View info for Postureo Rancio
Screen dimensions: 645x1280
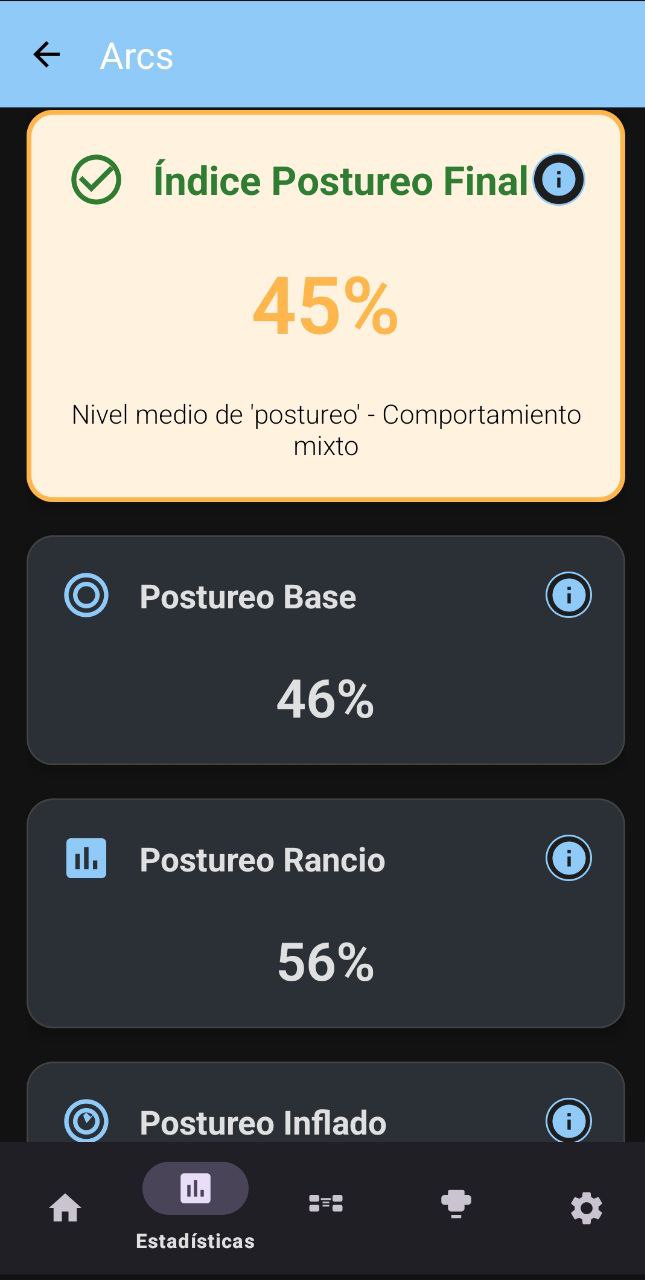click(568, 859)
